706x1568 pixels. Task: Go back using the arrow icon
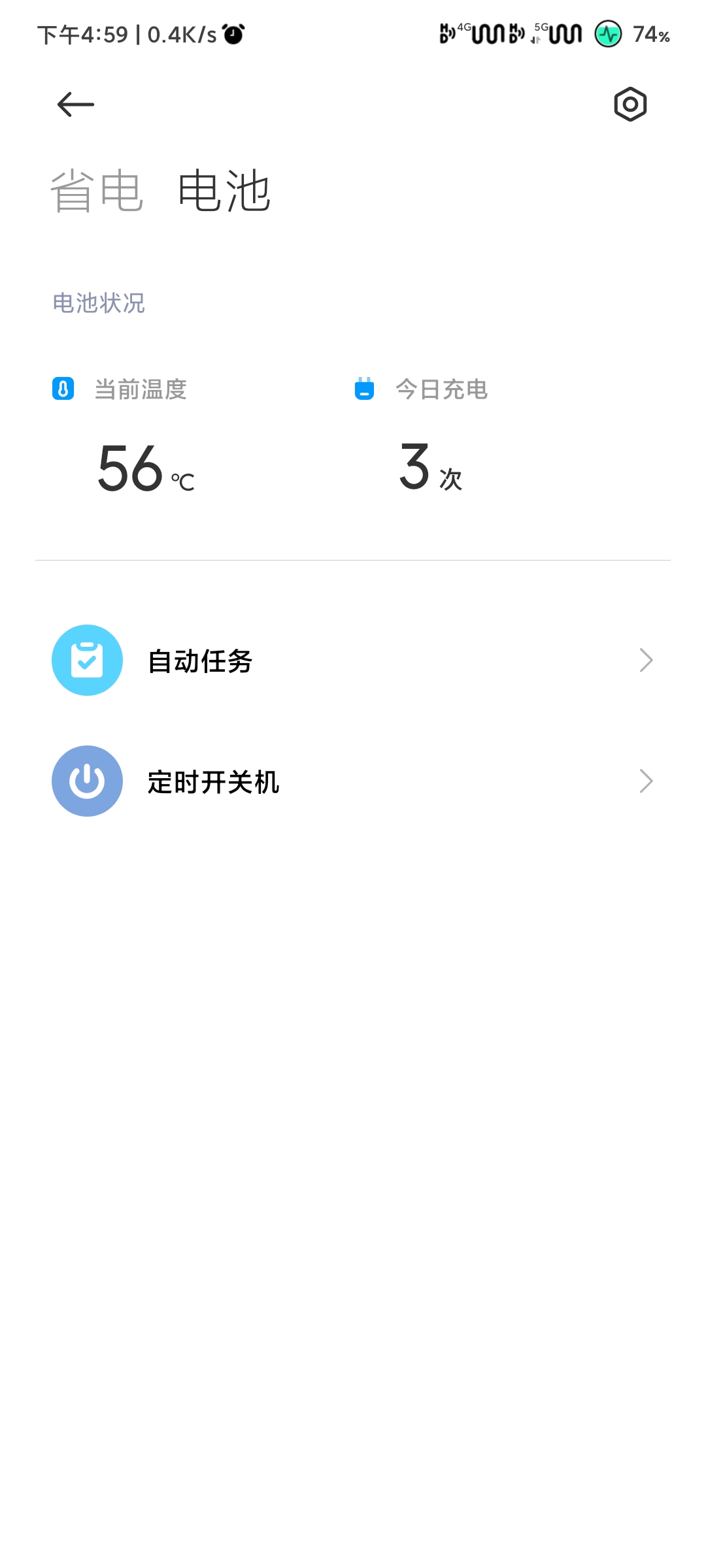click(x=76, y=105)
